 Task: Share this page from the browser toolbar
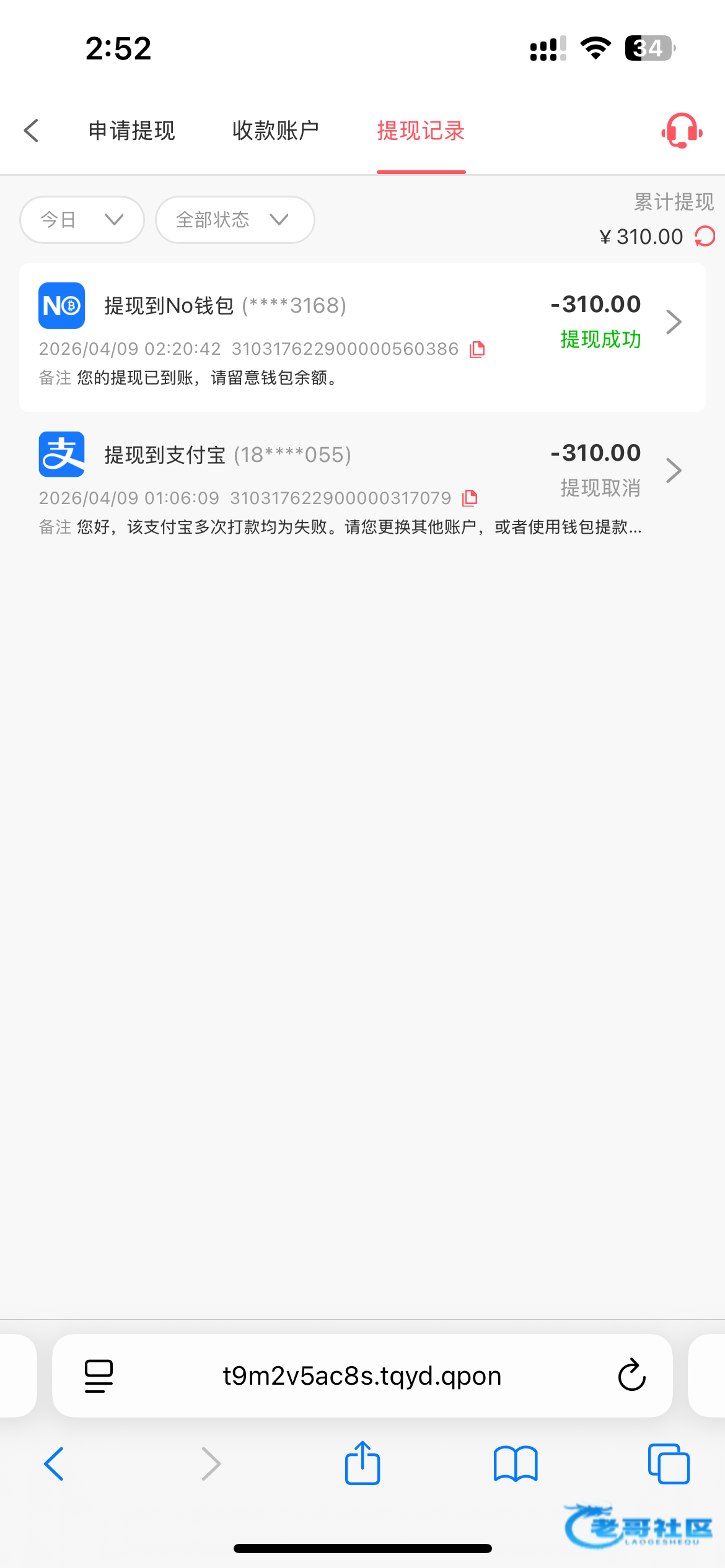(x=362, y=1464)
